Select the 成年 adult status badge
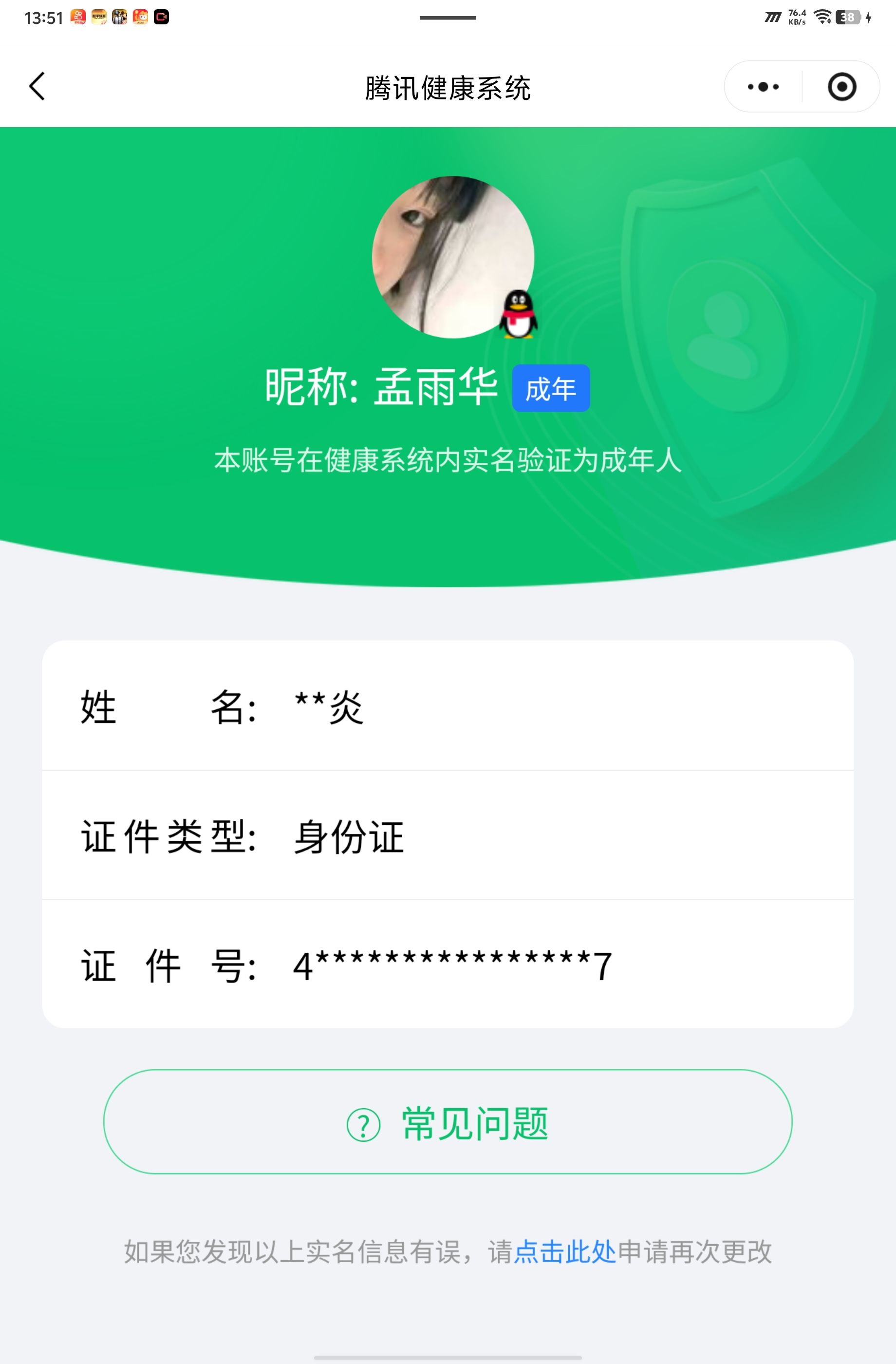Viewport: 896px width, 1364px height. coord(551,389)
